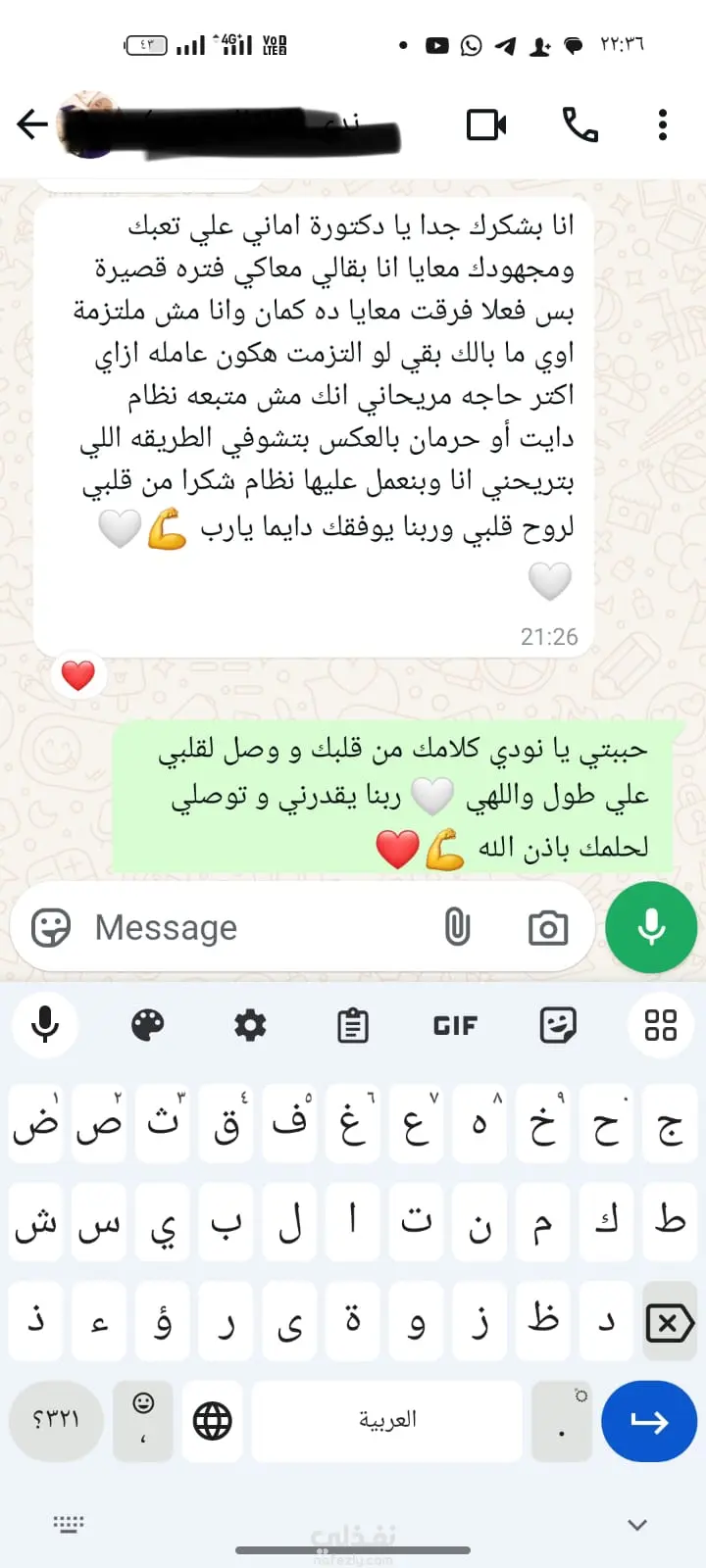706x1568 pixels.
Task: Tap the keyboard backspace key
Action: pyautogui.click(x=670, y=1325)
